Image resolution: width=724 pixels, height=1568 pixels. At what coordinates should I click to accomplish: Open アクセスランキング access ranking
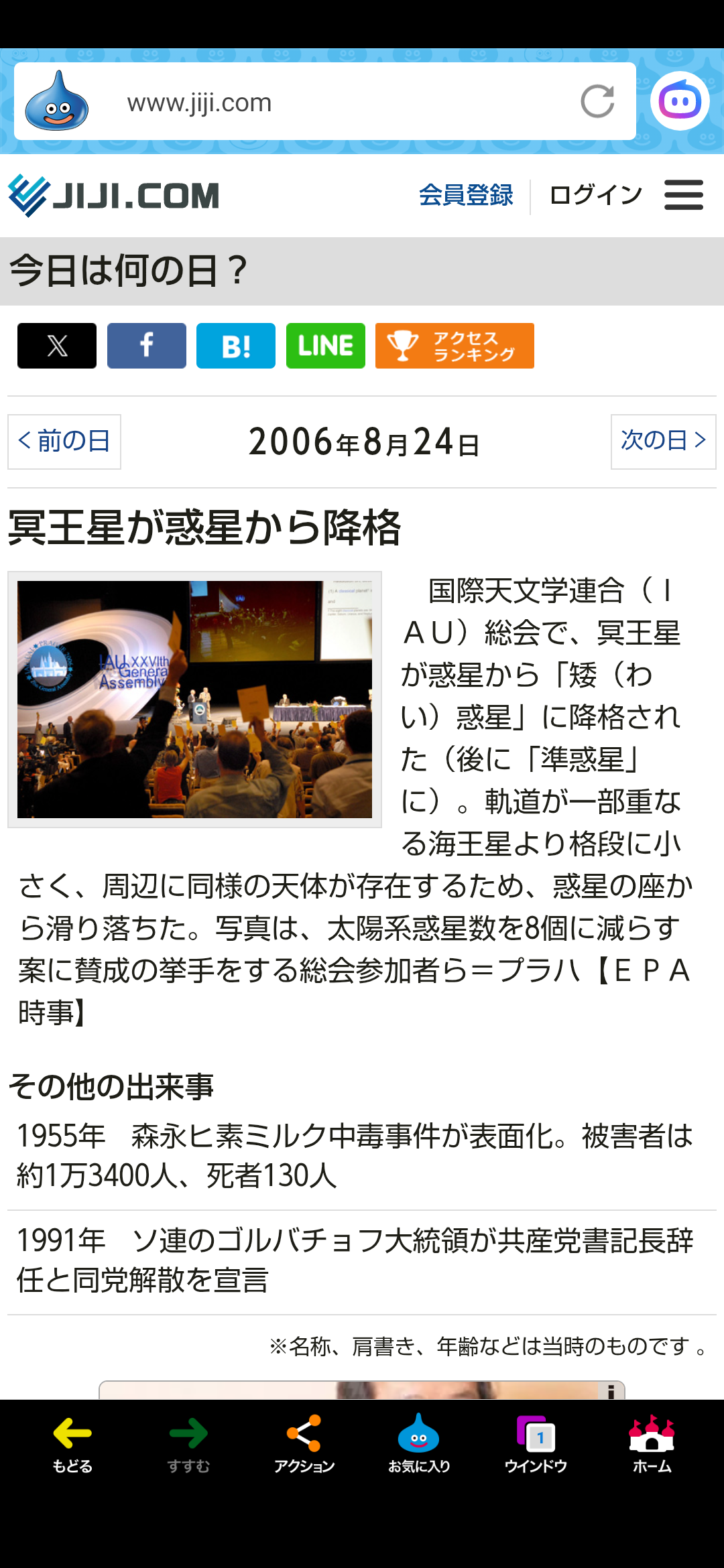click(x=455, y=346)
